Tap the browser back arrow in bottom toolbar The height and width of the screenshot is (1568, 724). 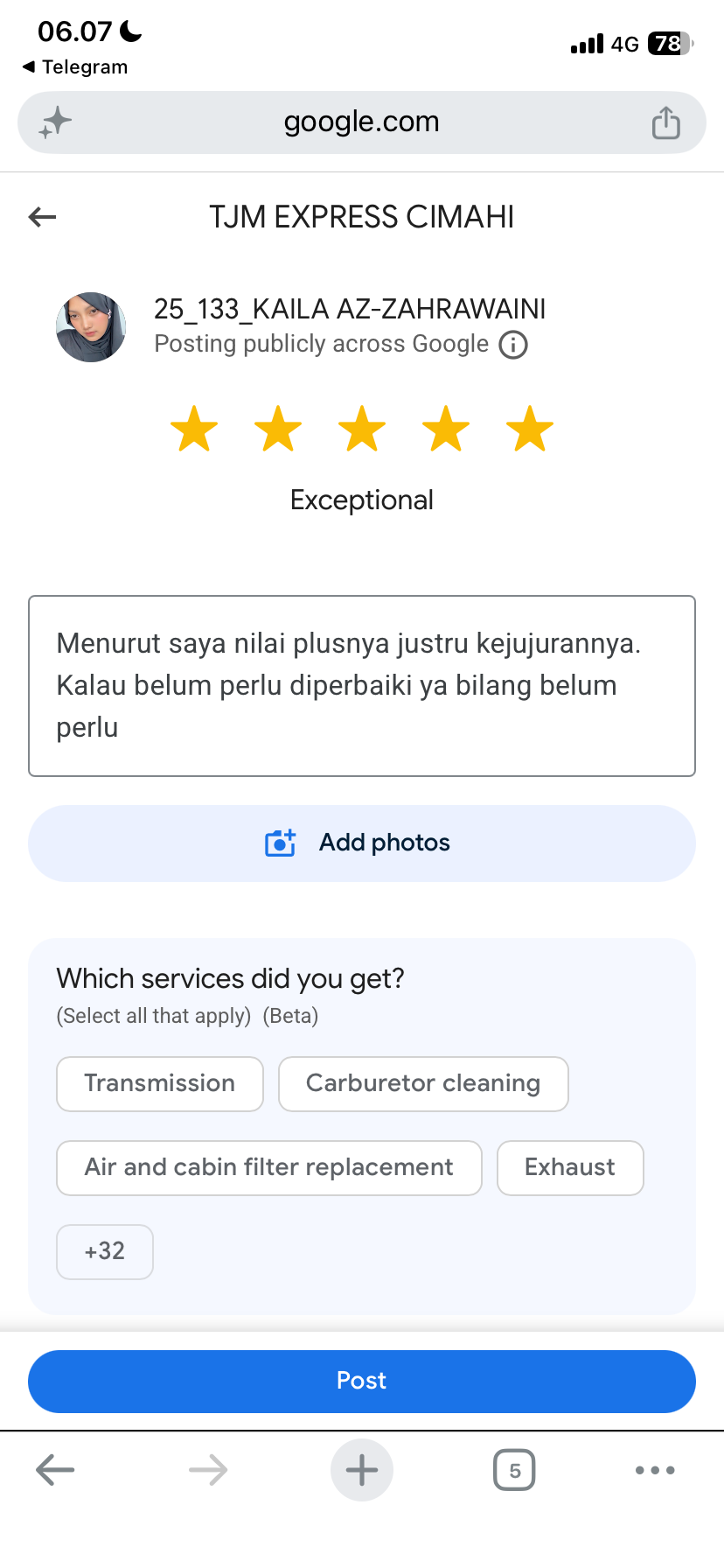(55, 1470)
